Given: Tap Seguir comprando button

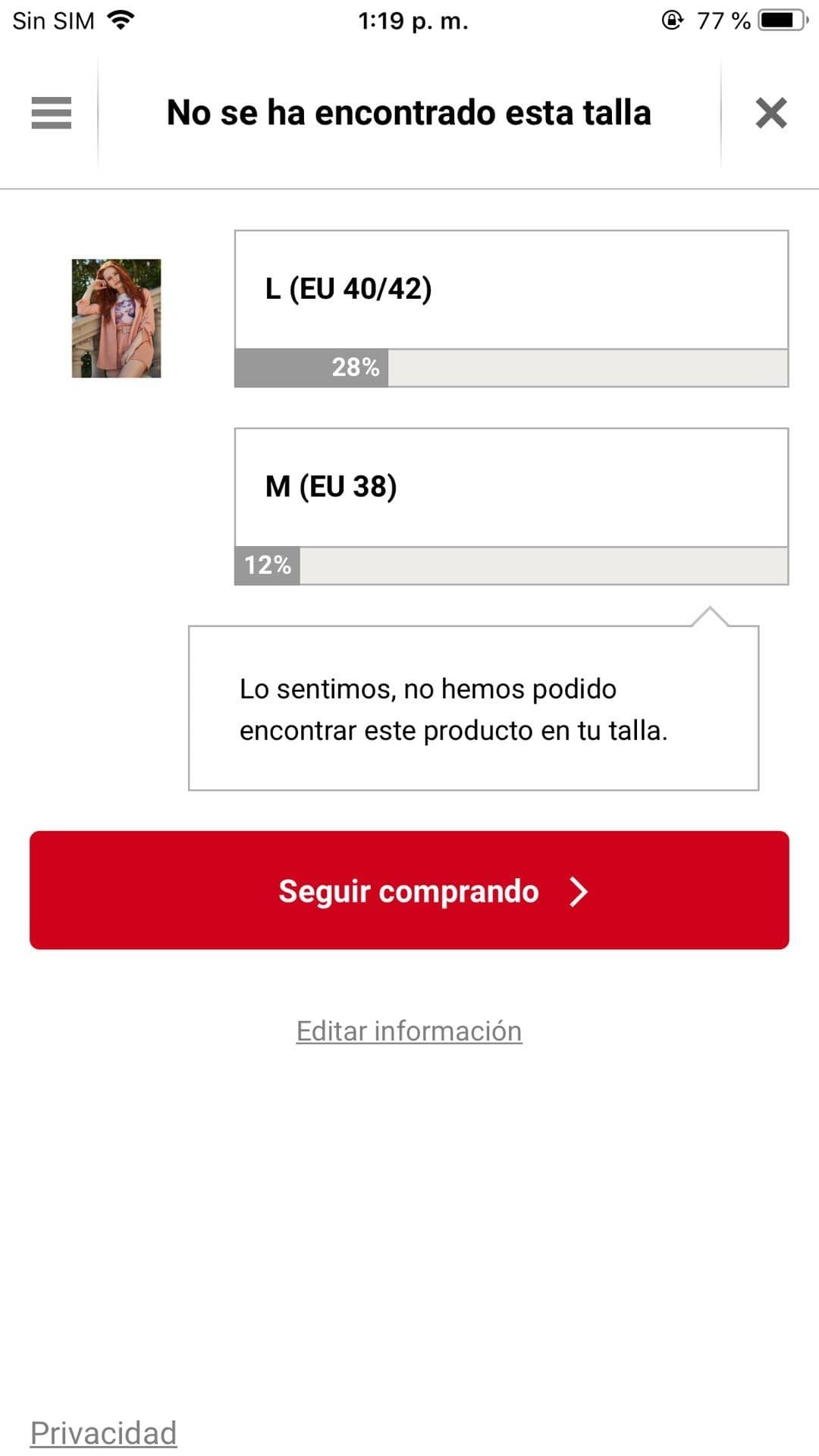Looking at the screenshot, I should [x=409, y=890].
